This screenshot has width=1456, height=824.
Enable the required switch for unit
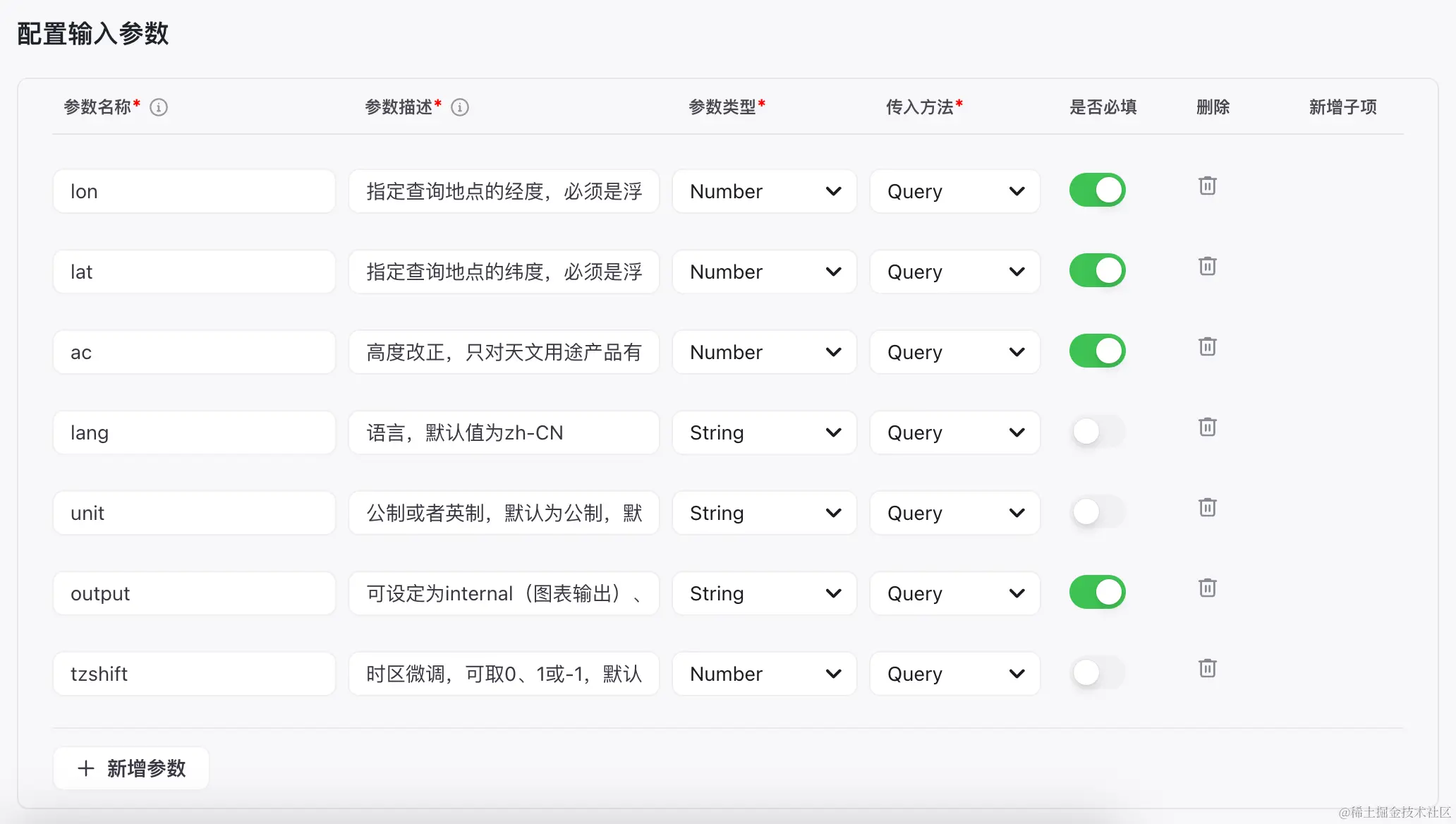[1097, 511]
